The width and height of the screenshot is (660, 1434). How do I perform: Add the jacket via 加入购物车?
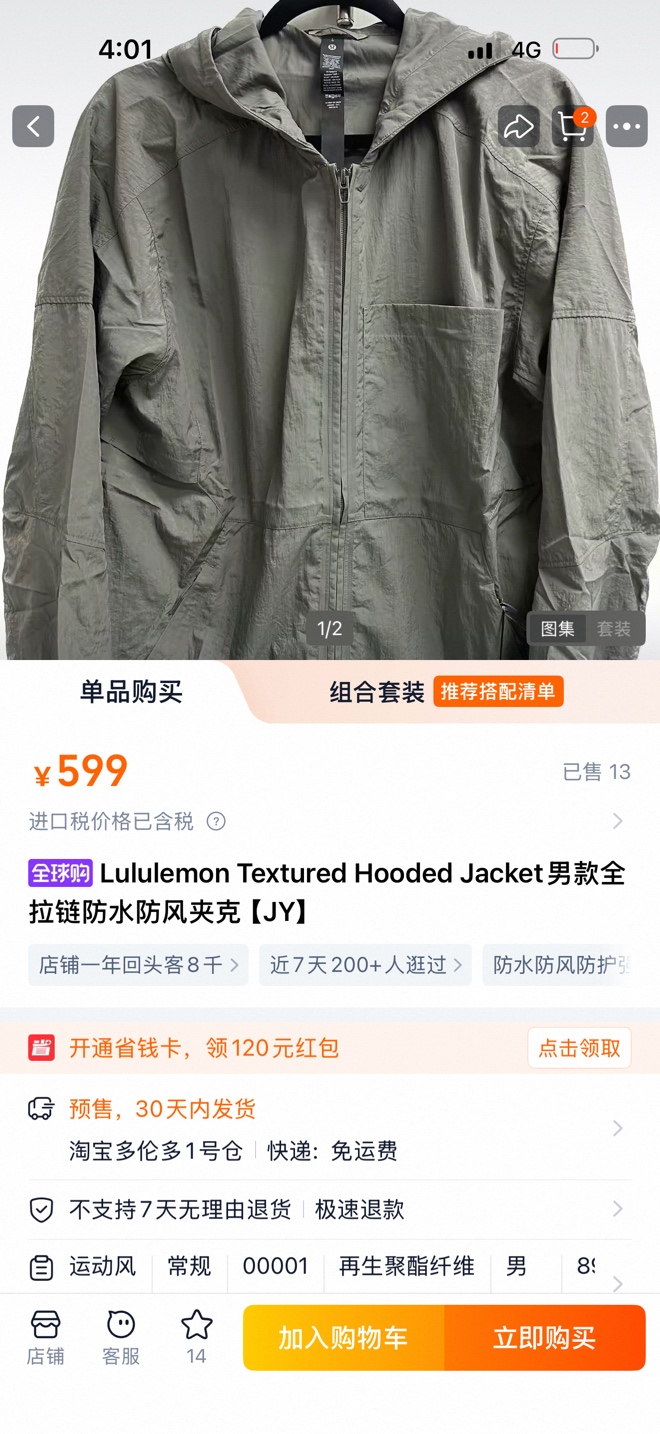[x=343, y=1338]
